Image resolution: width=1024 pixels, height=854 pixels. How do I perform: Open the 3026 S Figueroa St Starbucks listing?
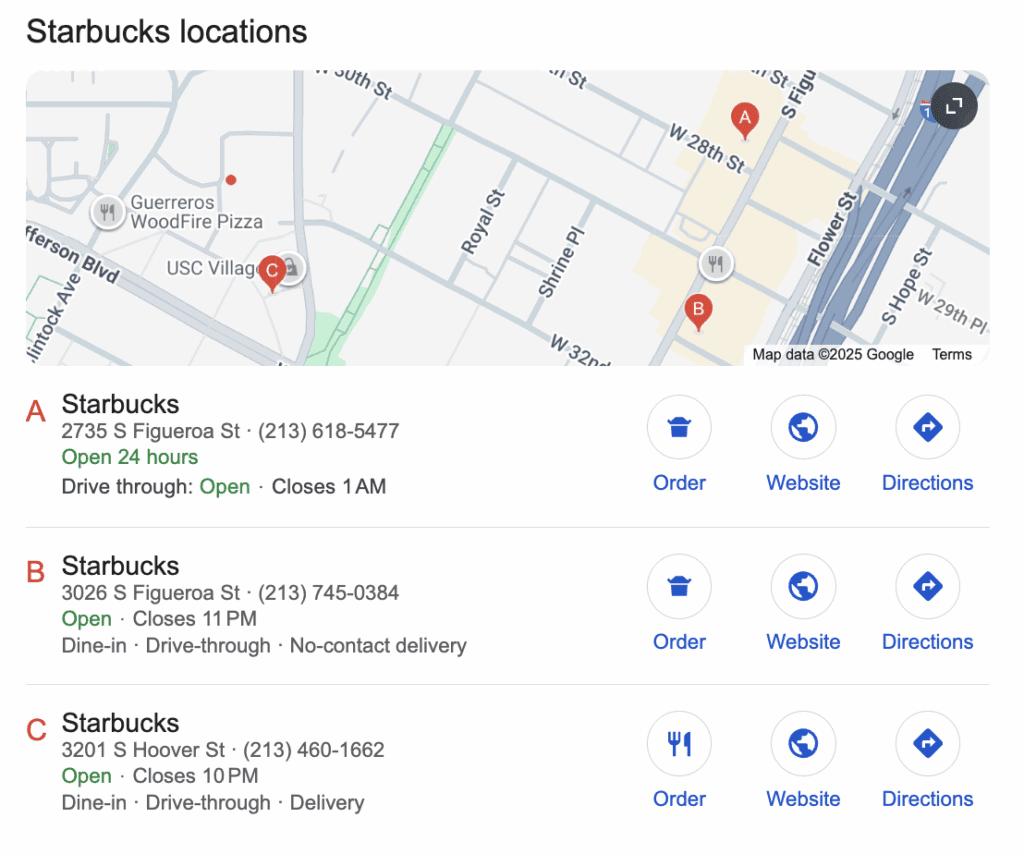(121, 566)
